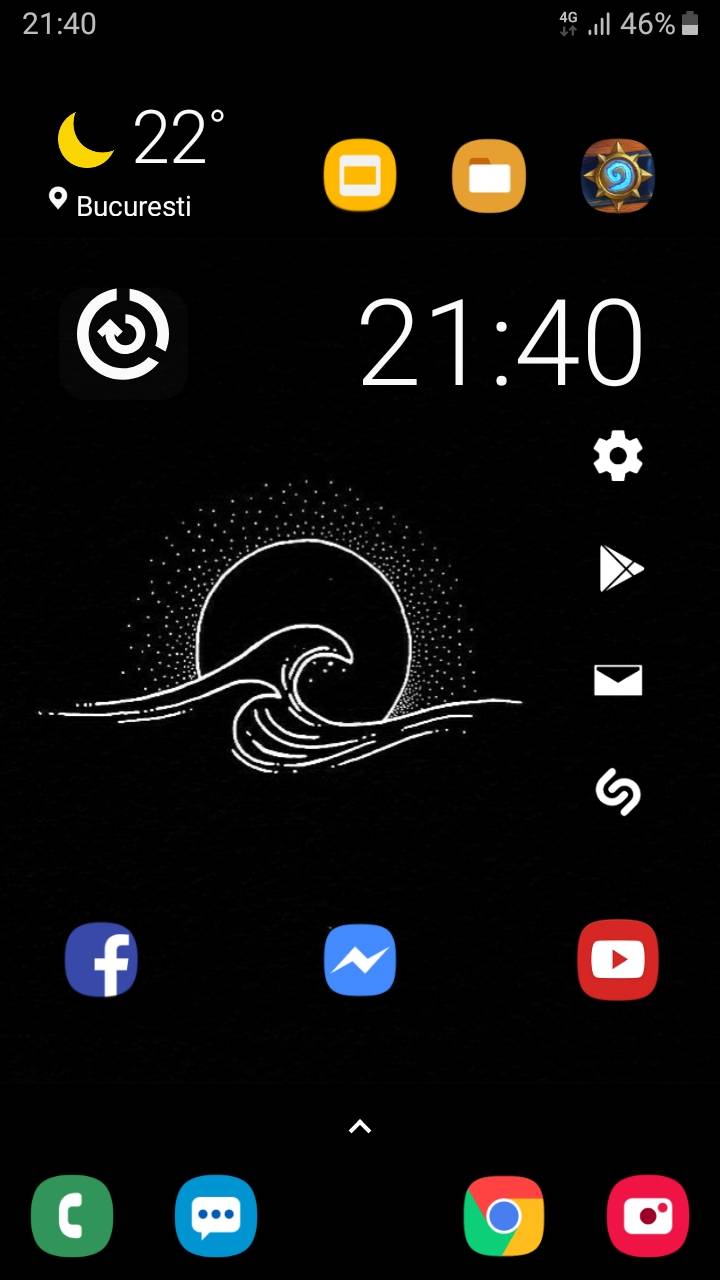Launch Google Chrome

[x=503, y=1216]
